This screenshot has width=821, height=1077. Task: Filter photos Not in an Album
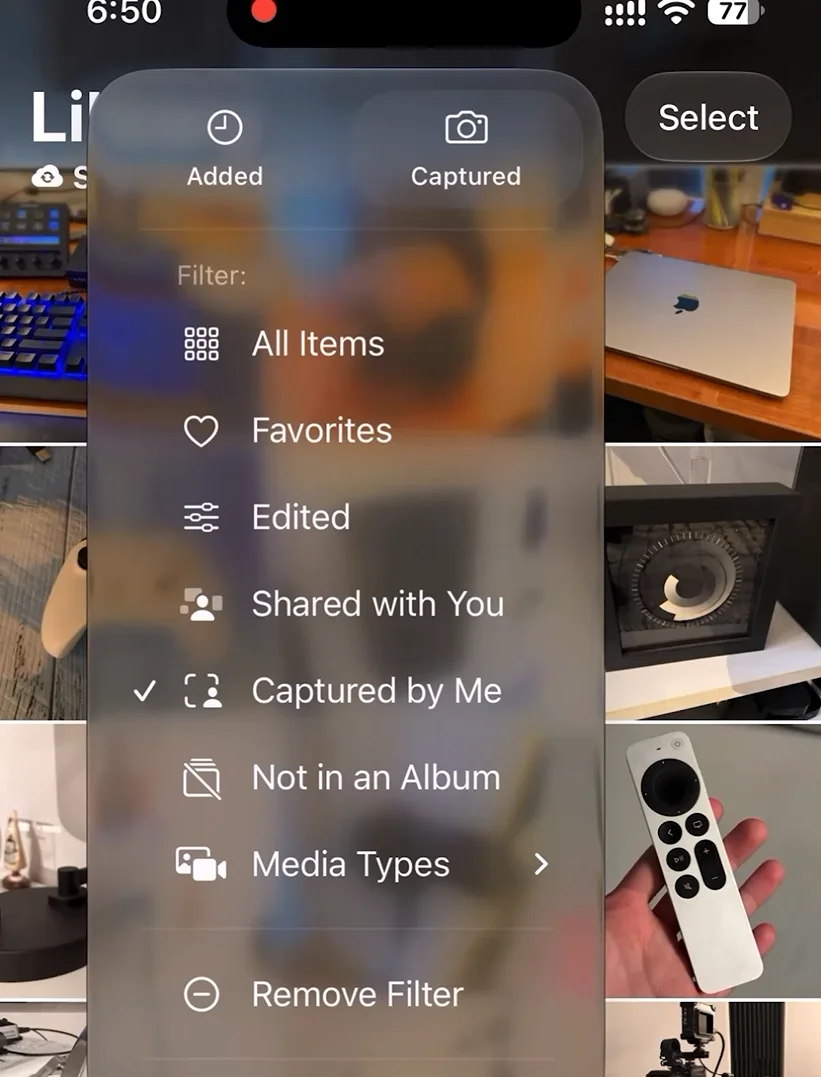[346, 778]
